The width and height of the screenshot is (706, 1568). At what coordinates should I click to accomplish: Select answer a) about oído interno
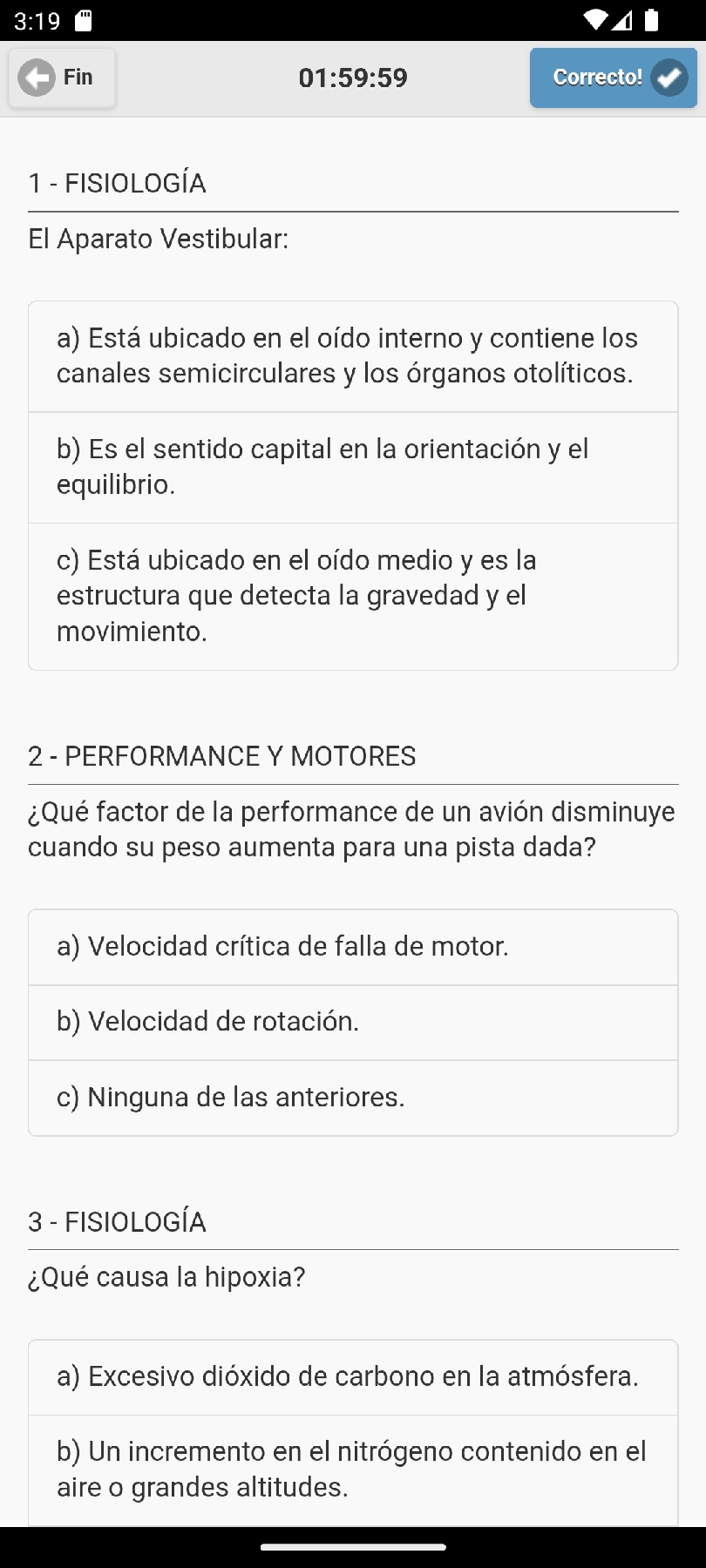pyautogui.click(x=353, y=356)
